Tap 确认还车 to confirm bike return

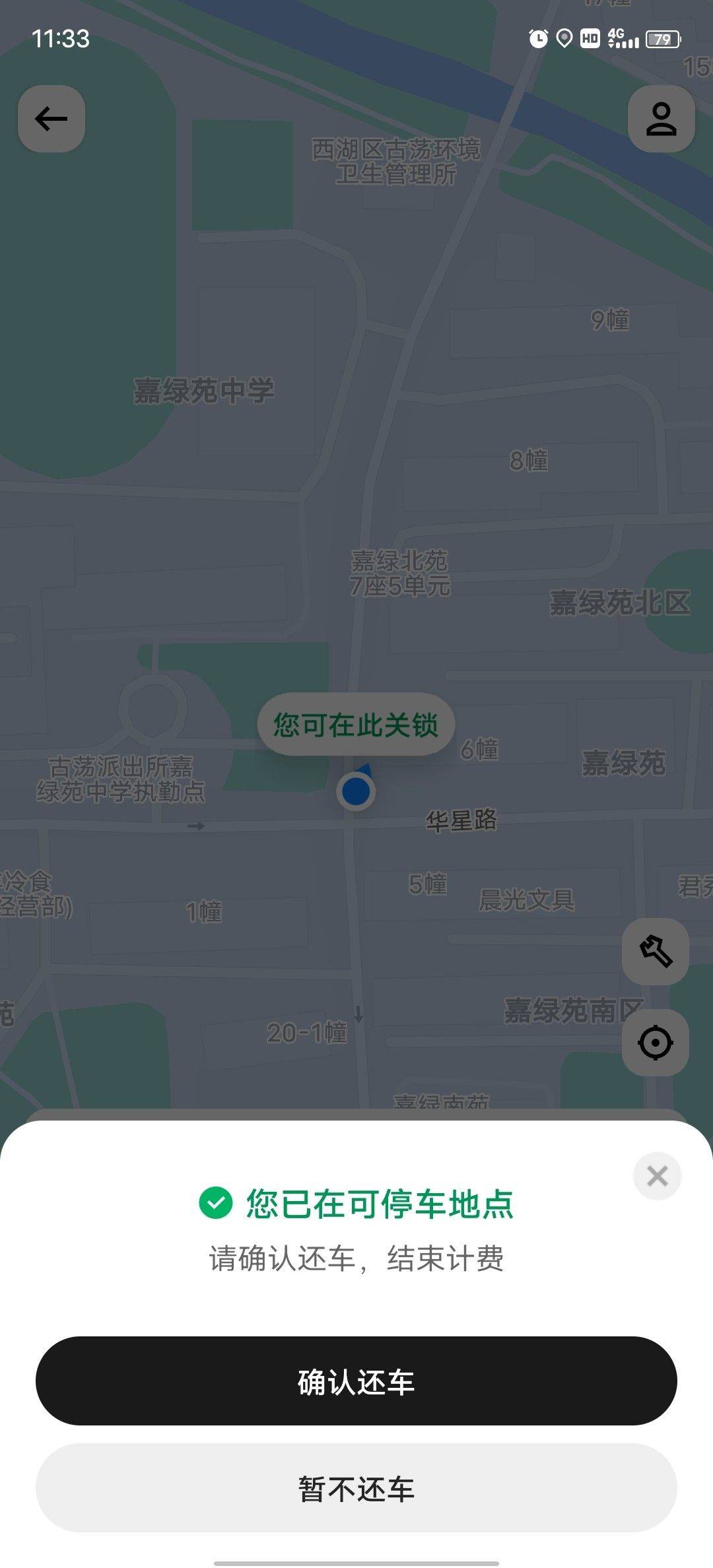coord(356,1381)
